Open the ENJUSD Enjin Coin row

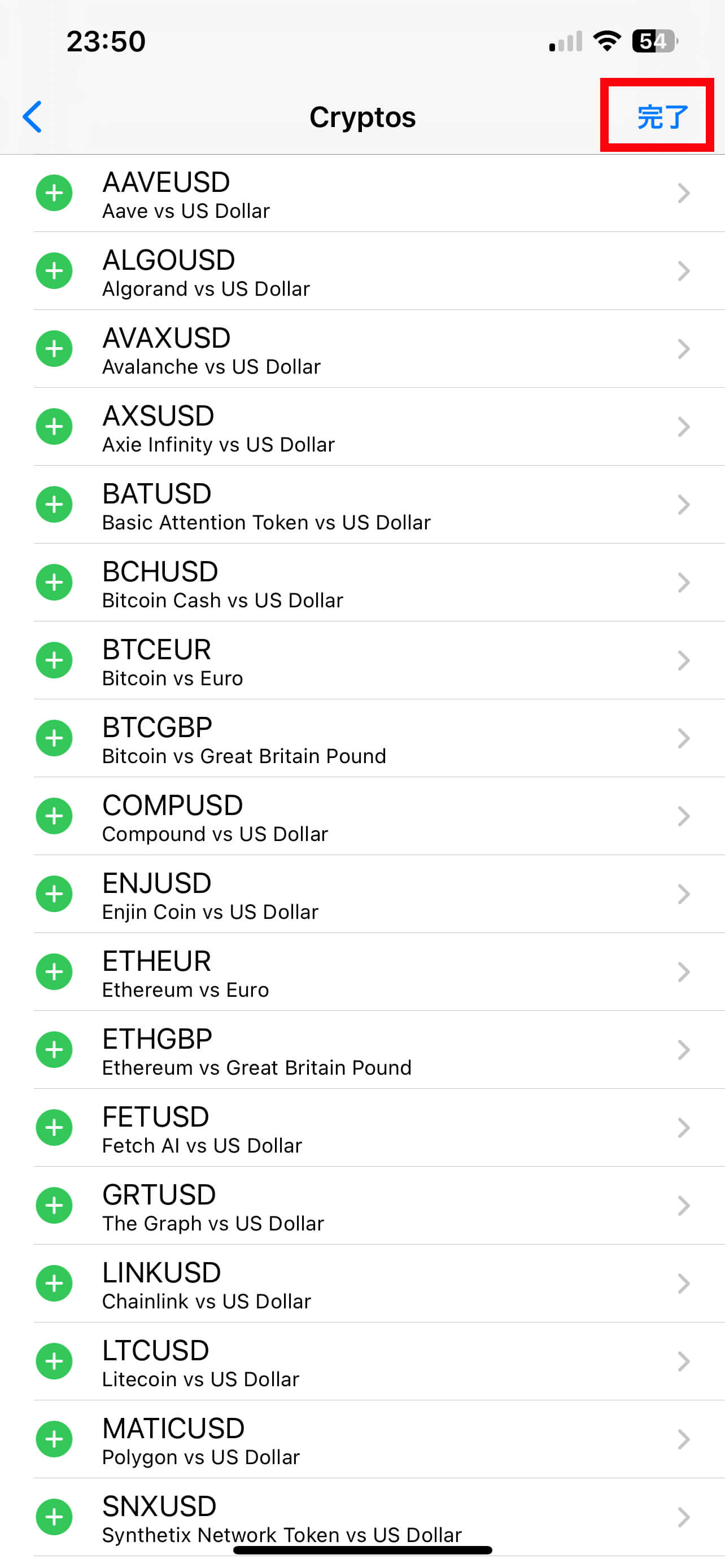pos(379,894)
